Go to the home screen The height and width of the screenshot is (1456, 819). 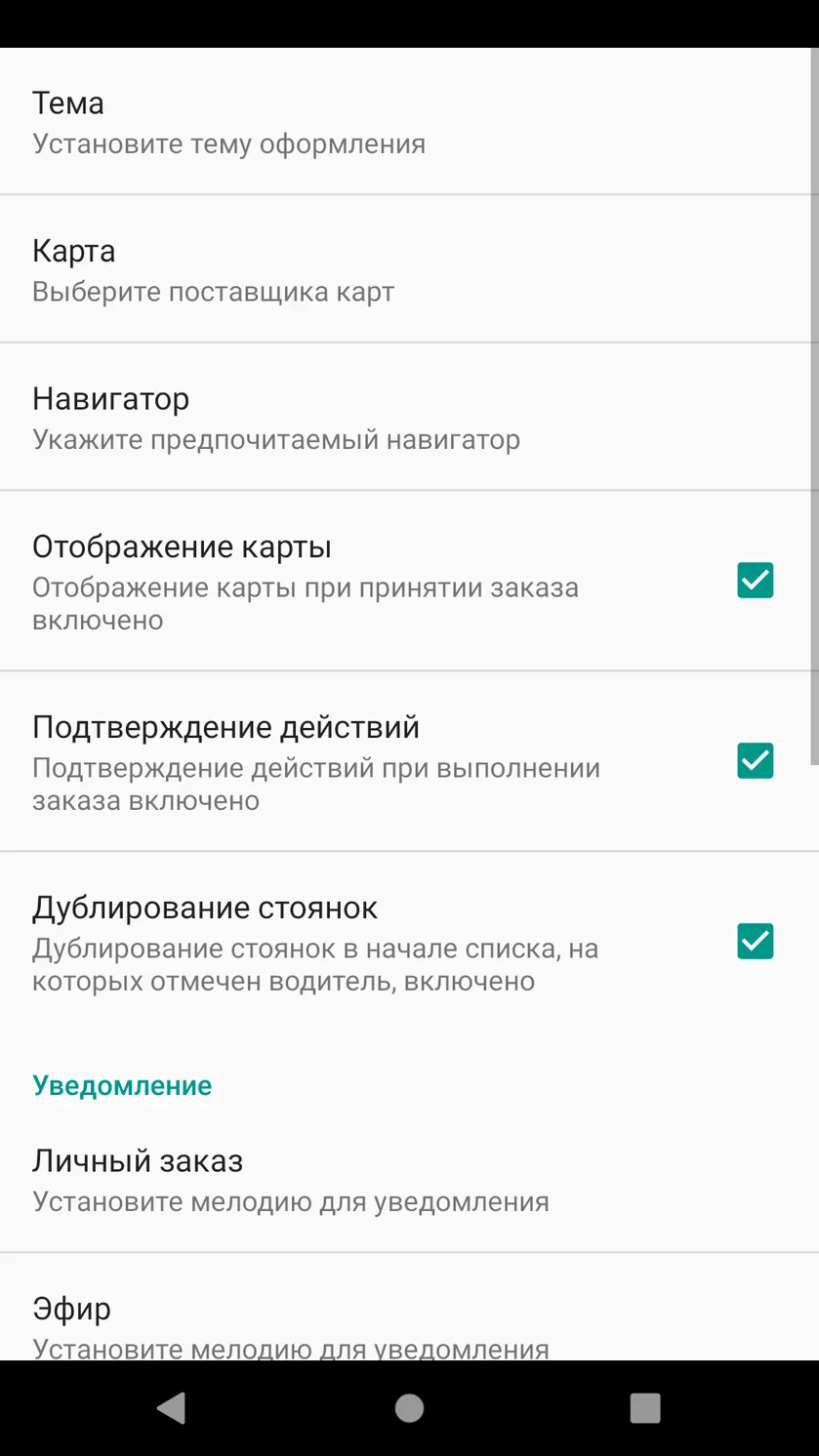pyautogui.click(x=409, y=1408)
